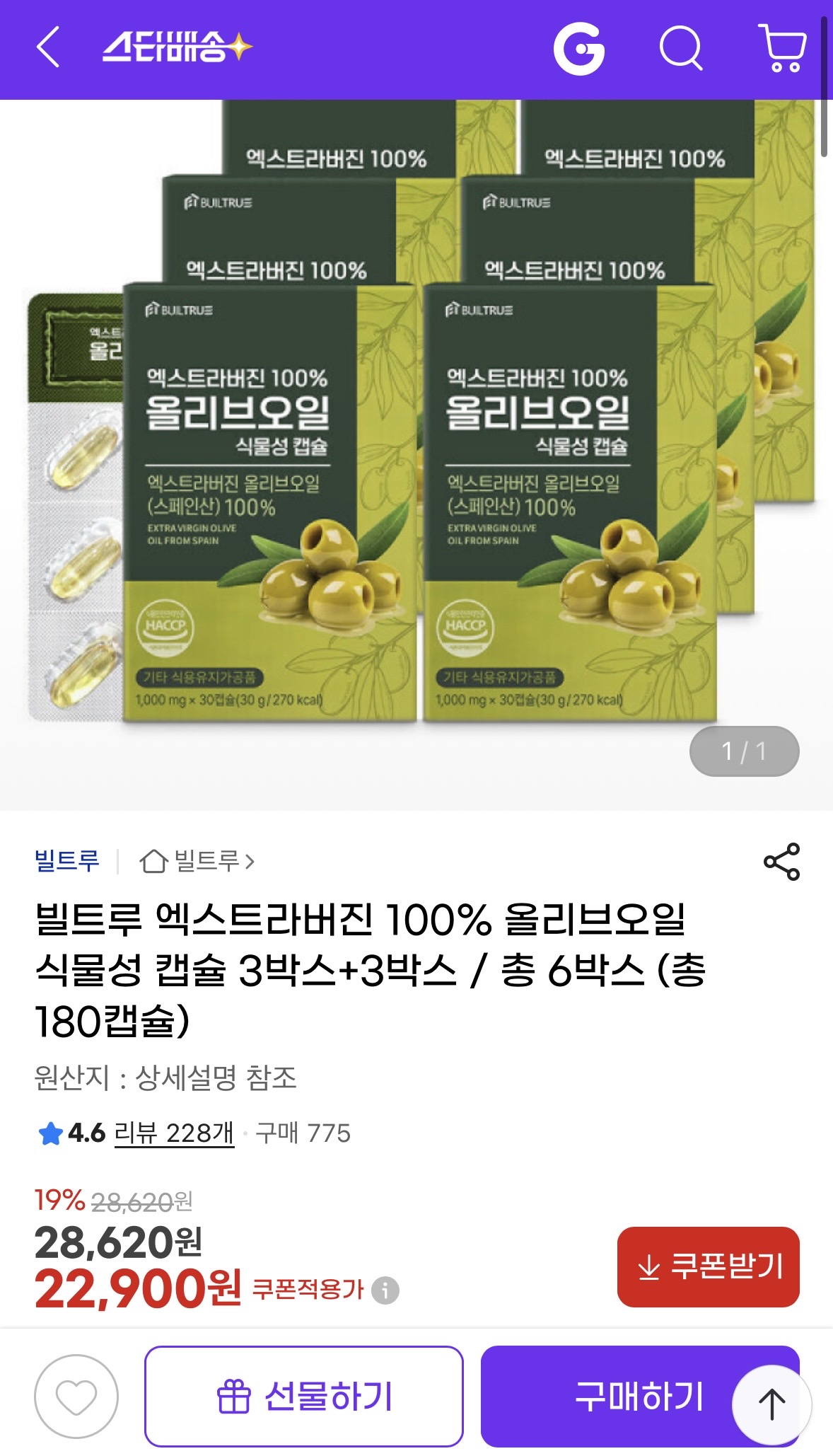This screenshot has width=833, height=1456.
Task: Tap 선물하기 to gift this item
Action: (304, 1396)
